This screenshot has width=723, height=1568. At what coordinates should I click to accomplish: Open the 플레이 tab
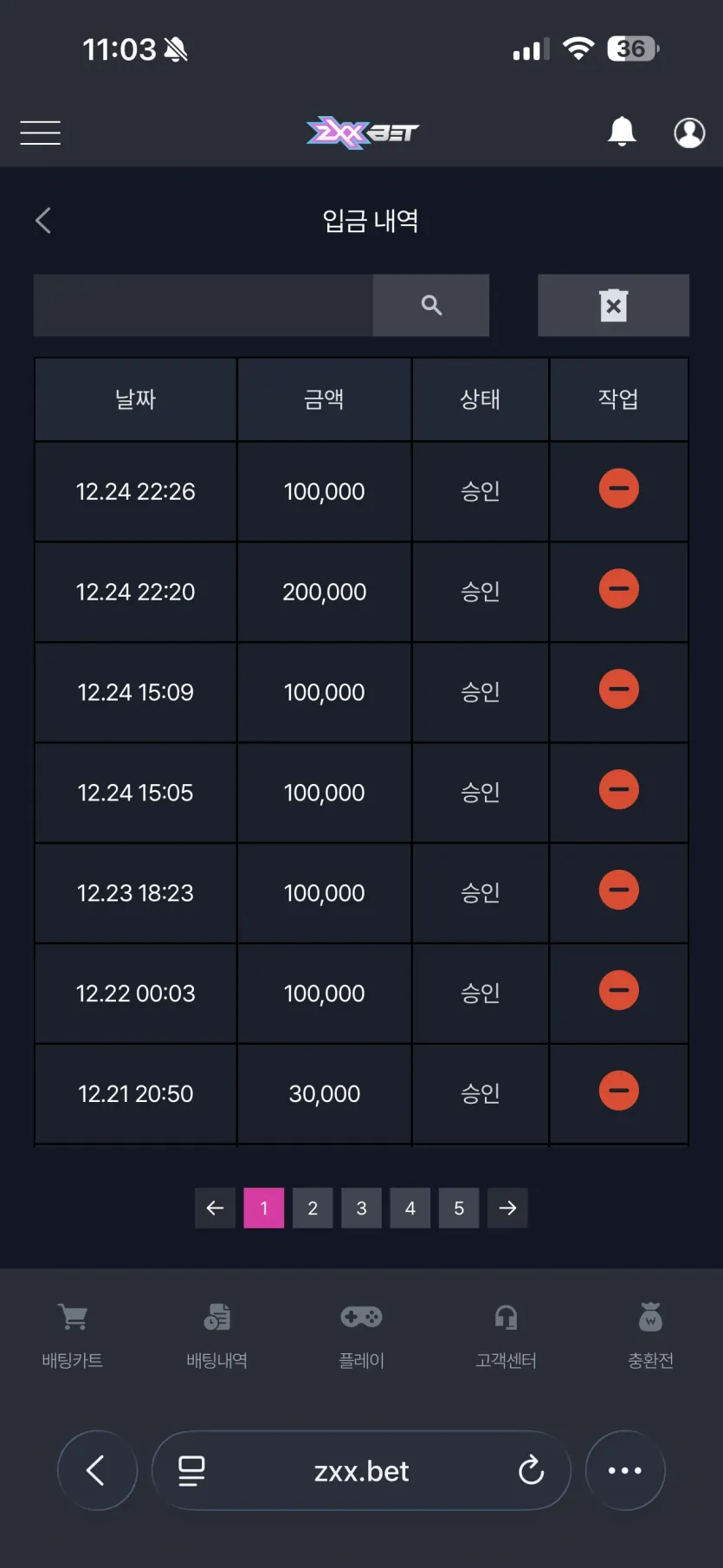pyautogui.click(x=361, y=1336)
